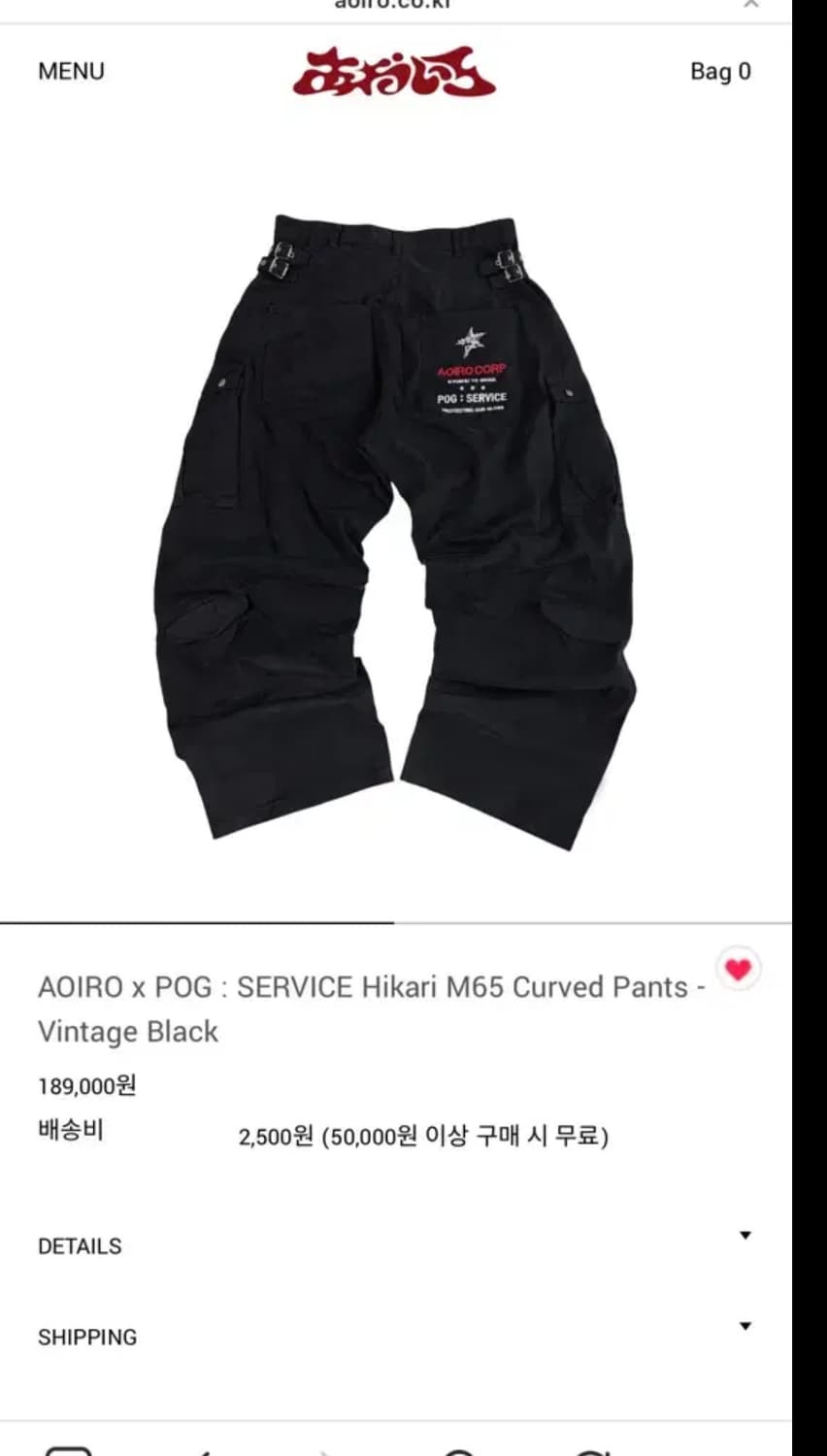Image resolution: width=827 pixels, height=1456 pixels.
Task: Open the MENU
Action: pyautogui.click(x=70, y=71)
